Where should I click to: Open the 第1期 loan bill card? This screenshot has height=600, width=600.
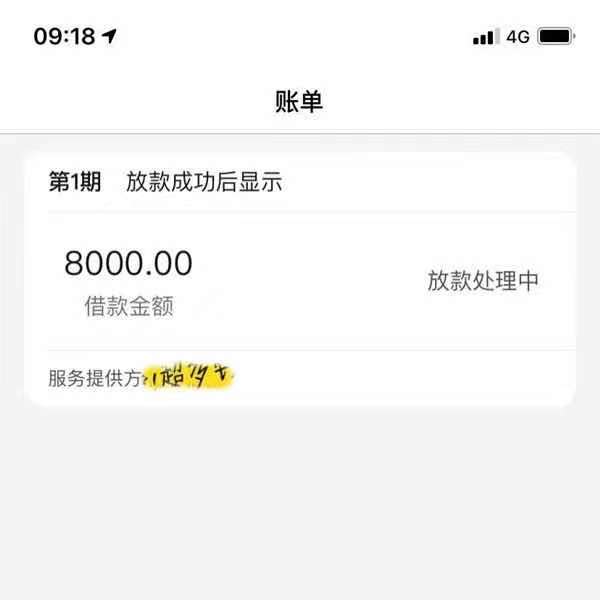point(298,280)
